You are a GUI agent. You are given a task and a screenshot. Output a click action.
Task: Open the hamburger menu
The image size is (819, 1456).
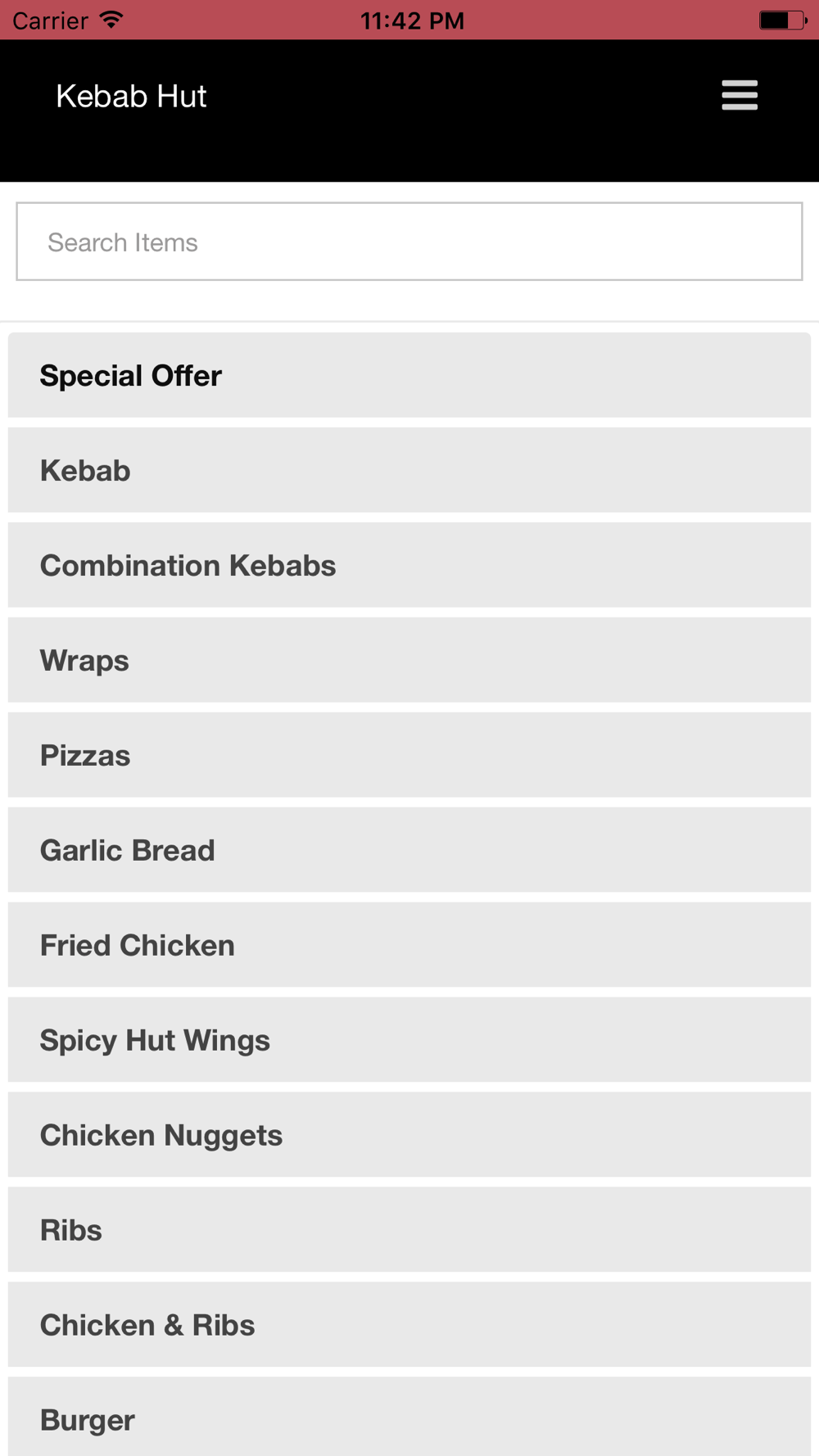[740, 96]
